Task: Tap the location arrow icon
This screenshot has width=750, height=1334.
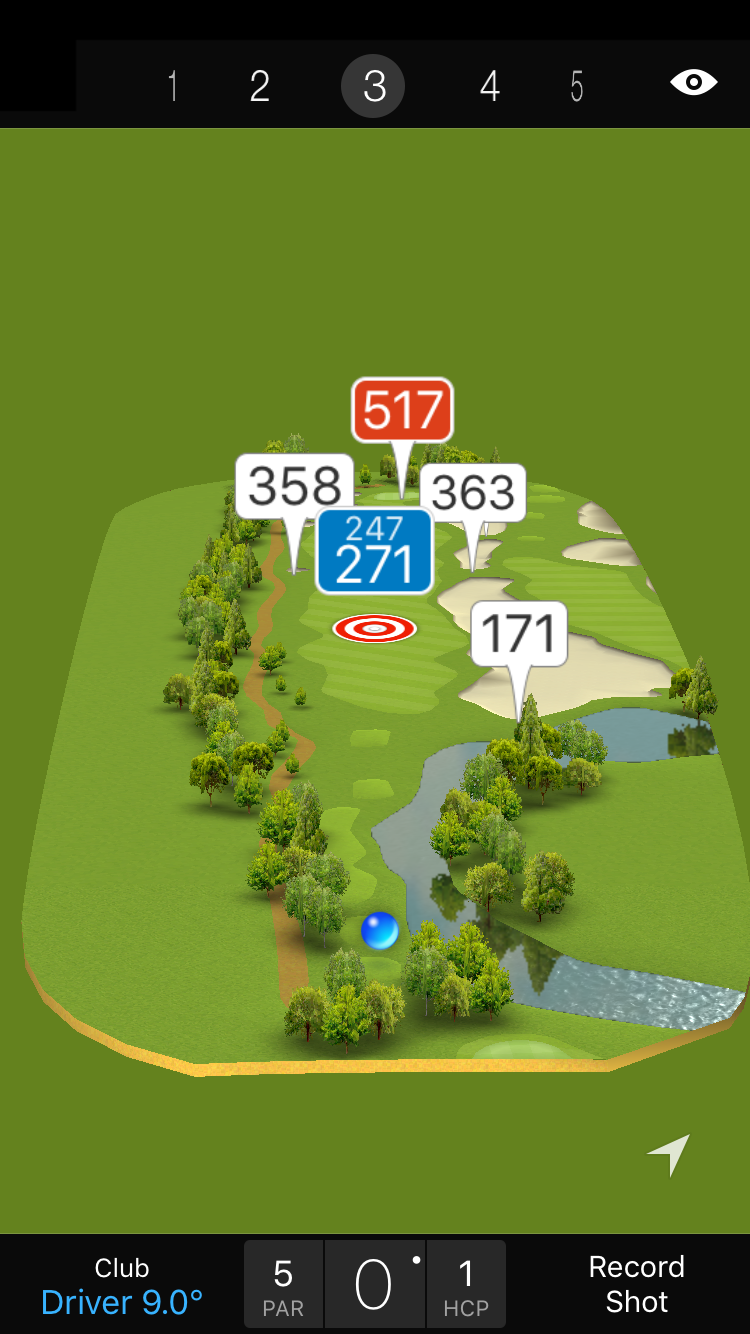Action: pyautogui.click(x=669, y=1154)
